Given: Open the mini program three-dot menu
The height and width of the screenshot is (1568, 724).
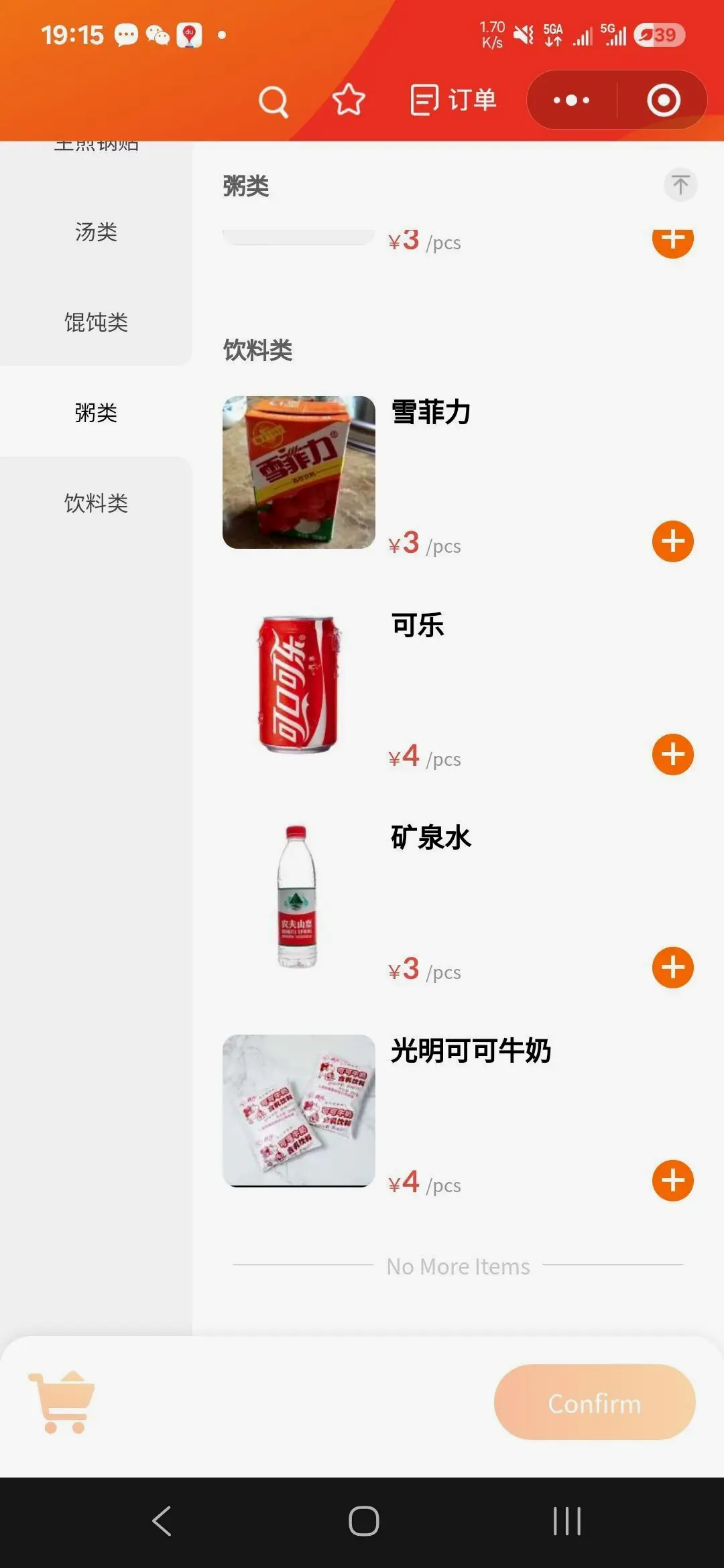Looking at the screenshot, I should pyautogui.click(x=571, y=101).
